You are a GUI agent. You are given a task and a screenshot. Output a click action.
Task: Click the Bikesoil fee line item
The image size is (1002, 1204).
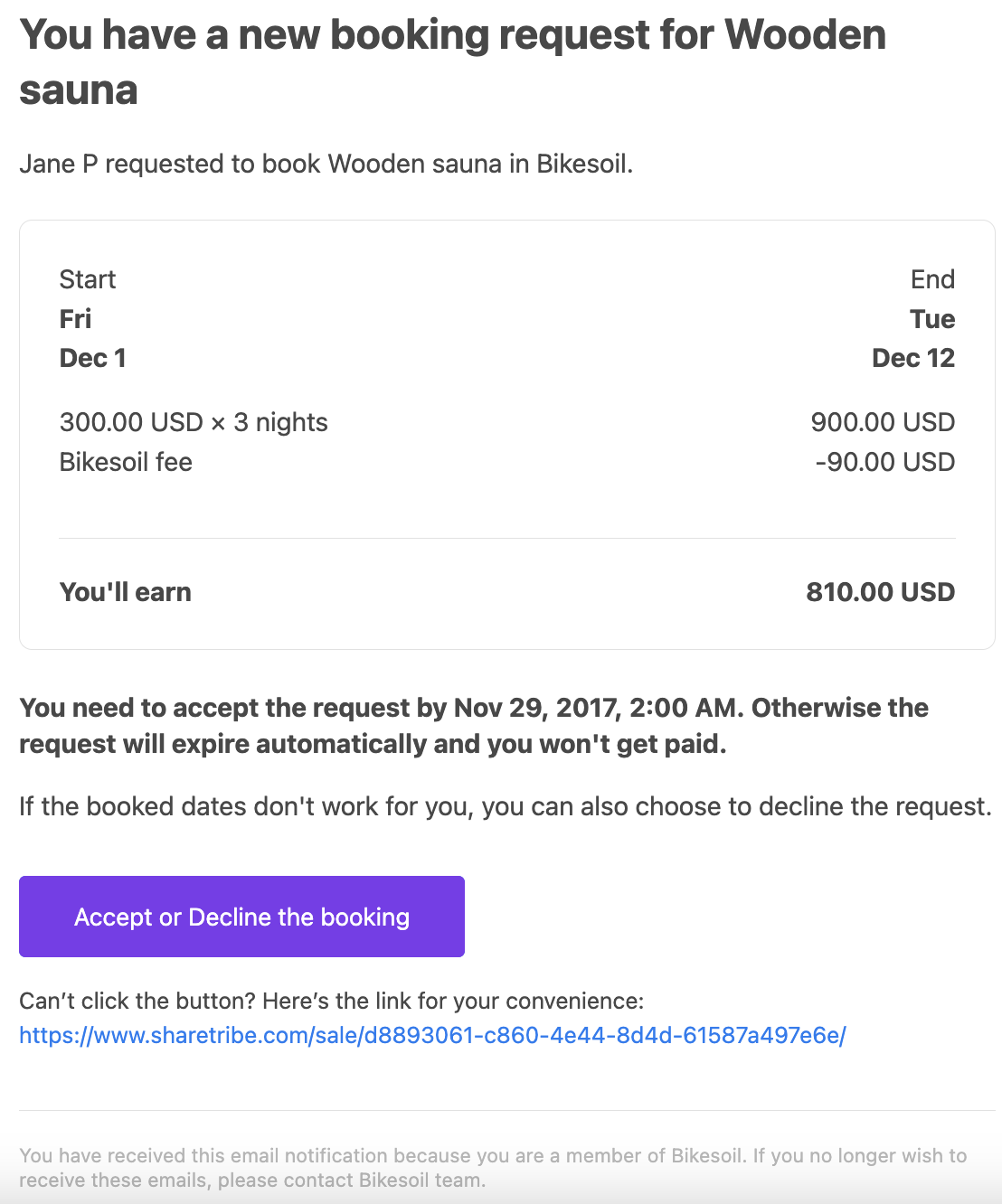click(126, 462)
